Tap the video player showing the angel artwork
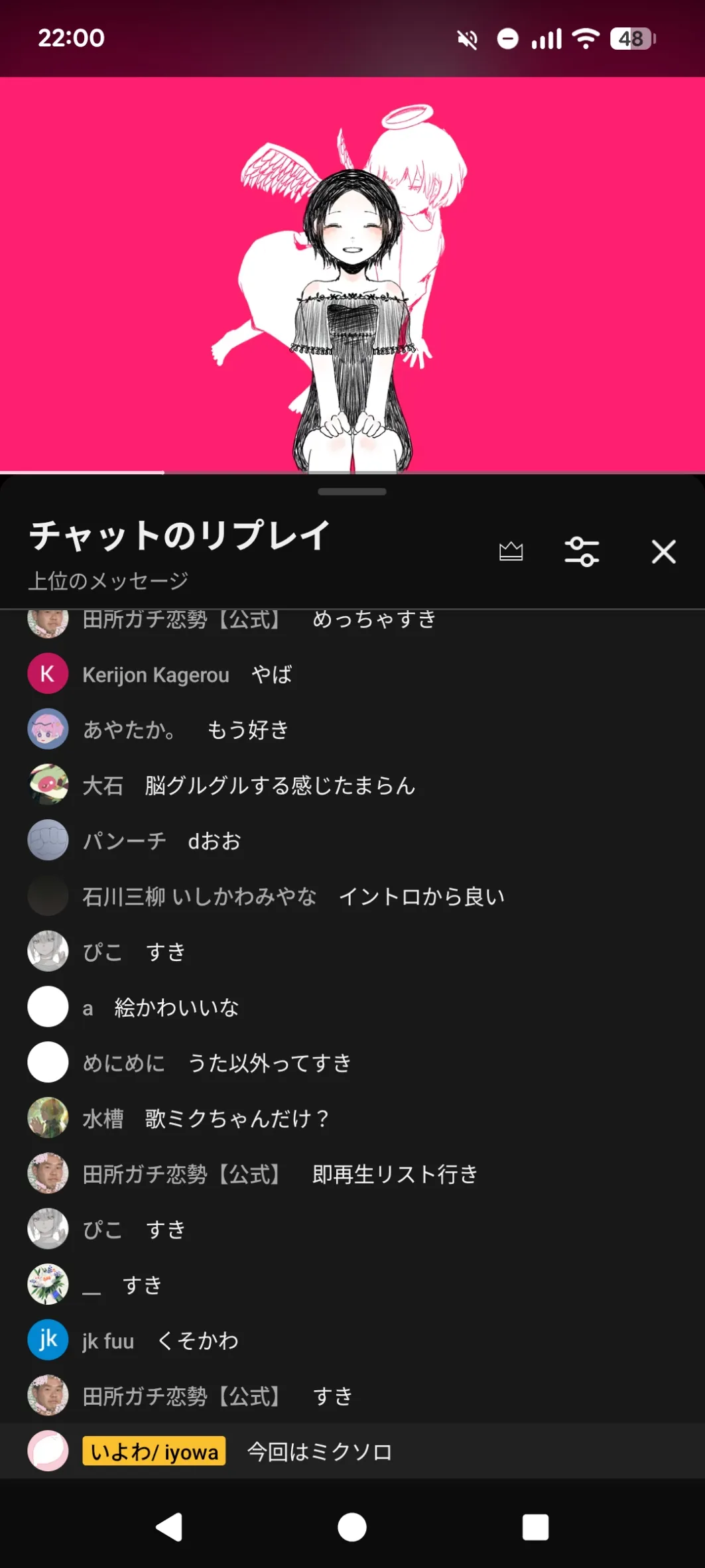Image resolution: width=705 pixels, height=1568 pixels. 352,274
